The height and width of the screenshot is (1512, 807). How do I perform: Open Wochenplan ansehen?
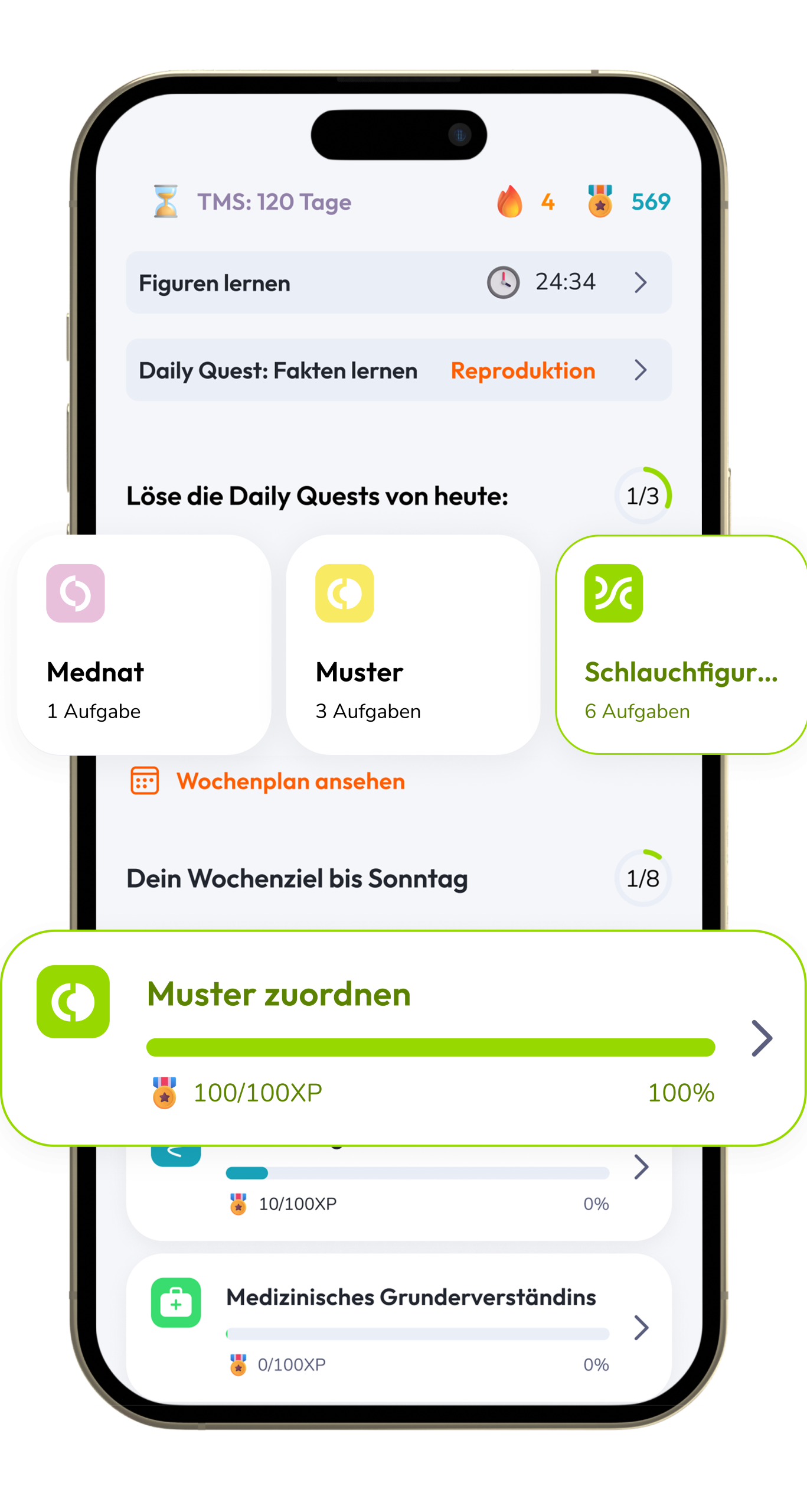[290, 781]
